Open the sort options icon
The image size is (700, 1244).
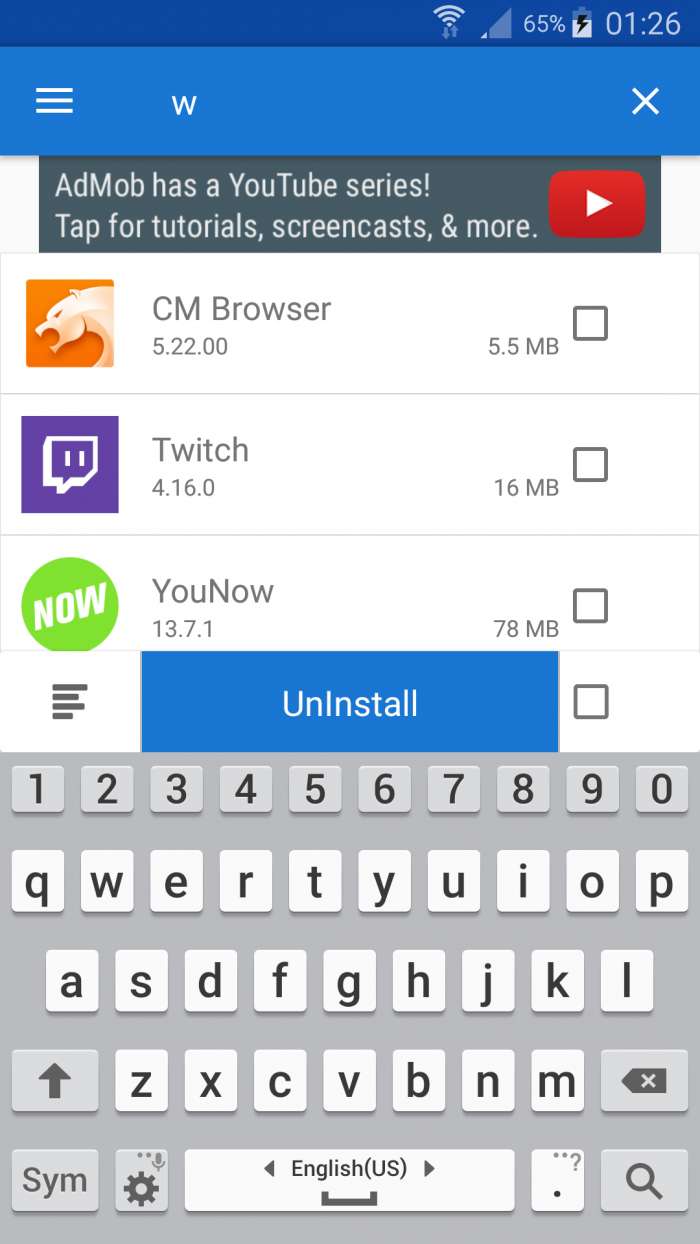tap(70, 702)
